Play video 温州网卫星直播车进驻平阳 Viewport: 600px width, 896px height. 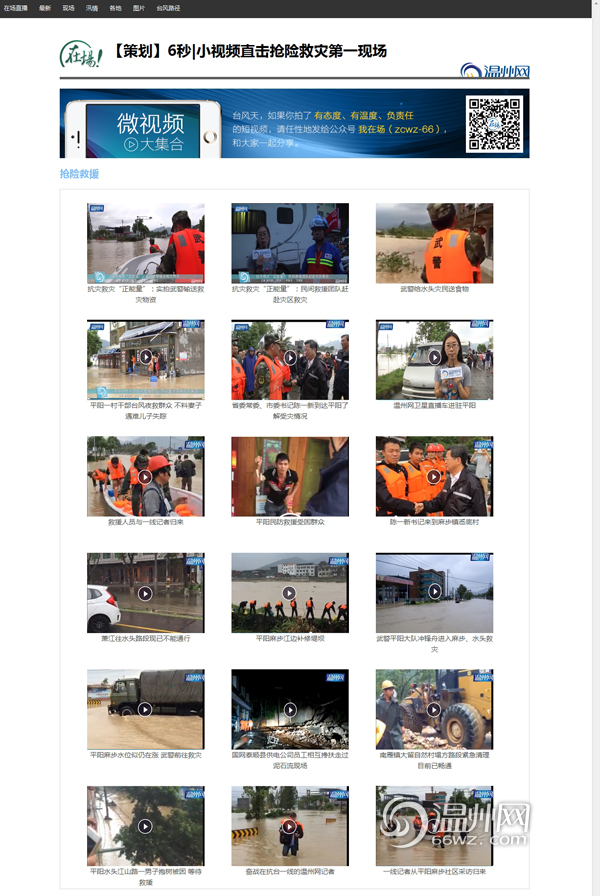pyautogui.click(x=434, y=357)
